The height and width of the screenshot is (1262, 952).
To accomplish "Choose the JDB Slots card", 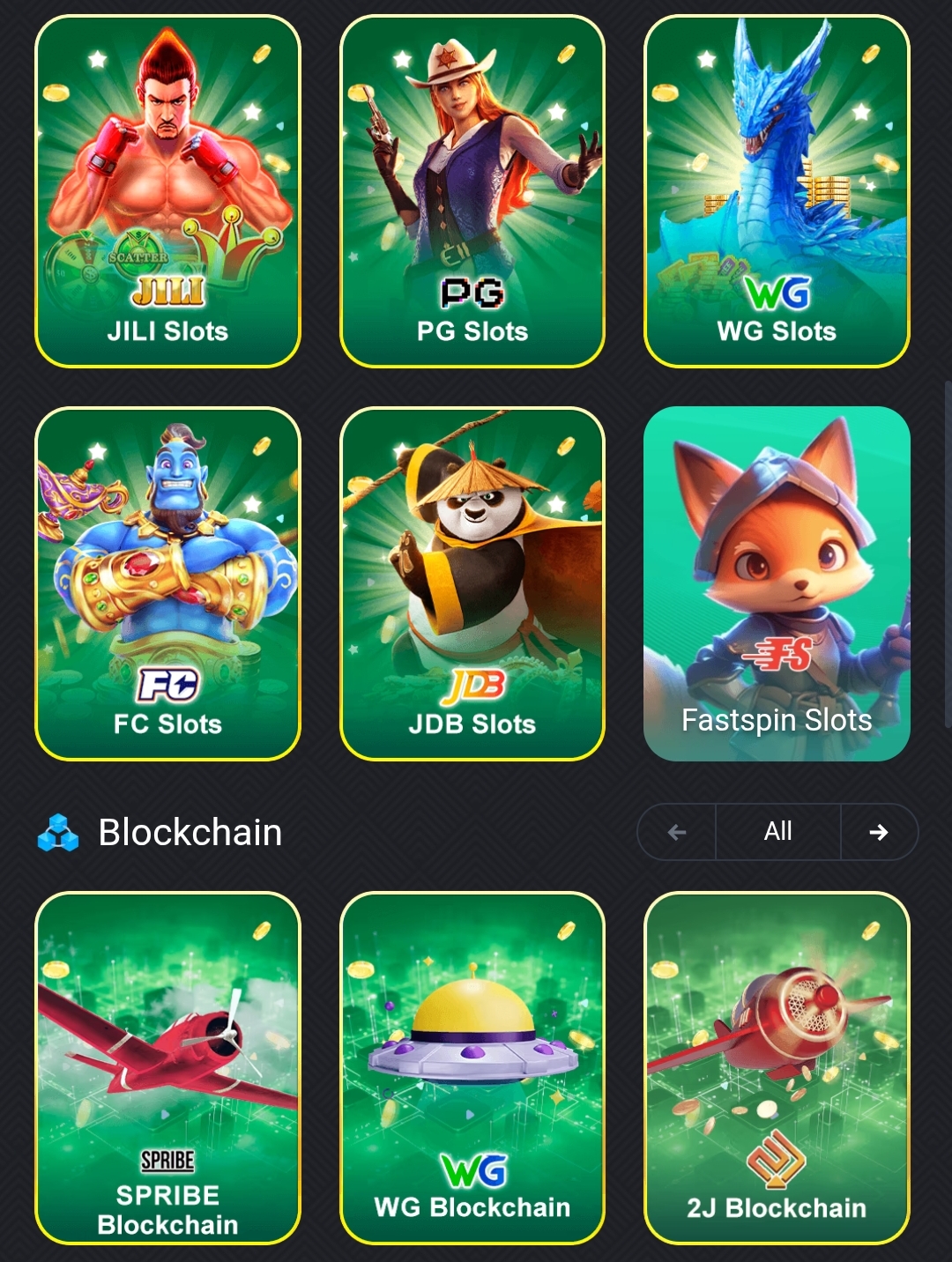I will click(x=472, y=583).
